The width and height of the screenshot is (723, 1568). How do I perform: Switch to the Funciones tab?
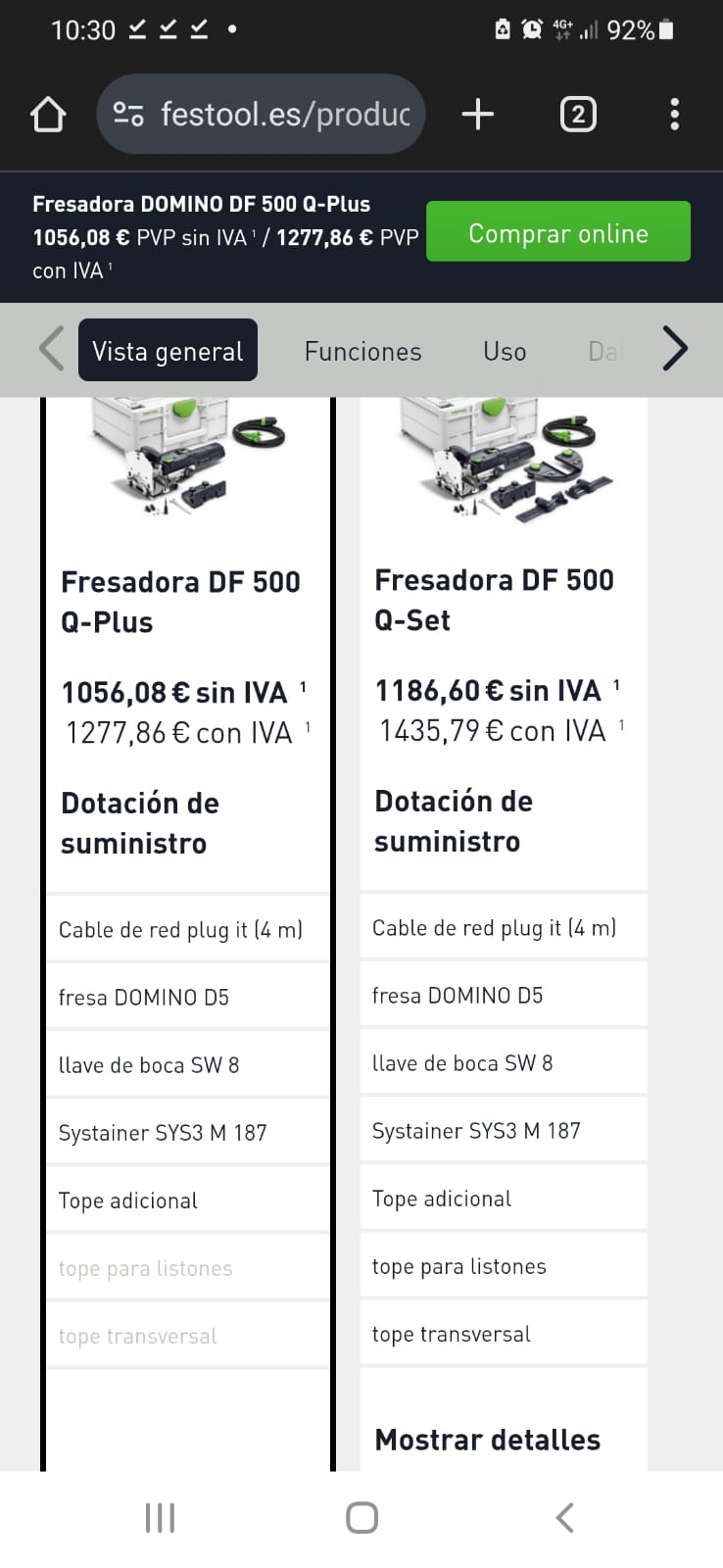point(362,351)
